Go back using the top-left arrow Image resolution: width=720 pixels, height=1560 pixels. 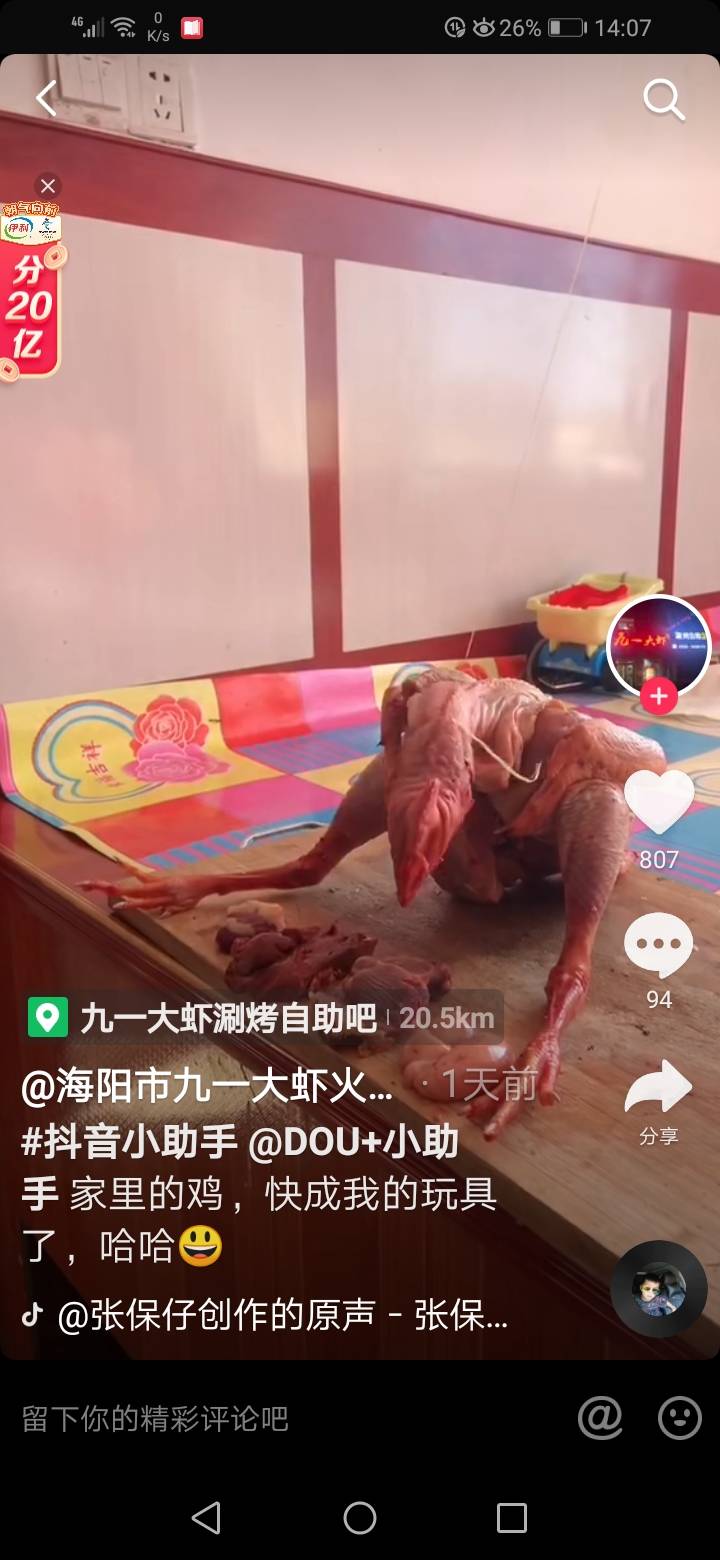(46, 98)
